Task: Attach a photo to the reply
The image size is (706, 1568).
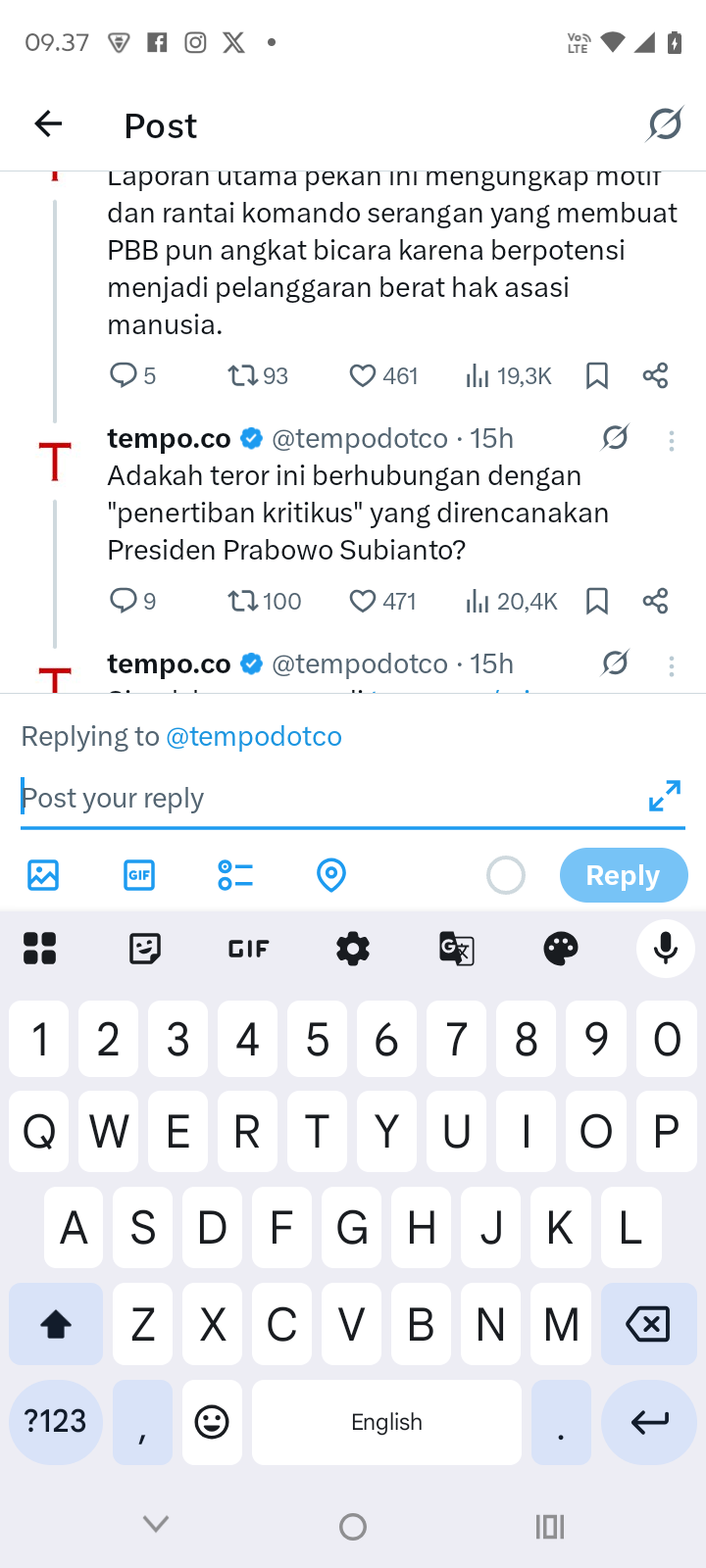Action: 43,874
